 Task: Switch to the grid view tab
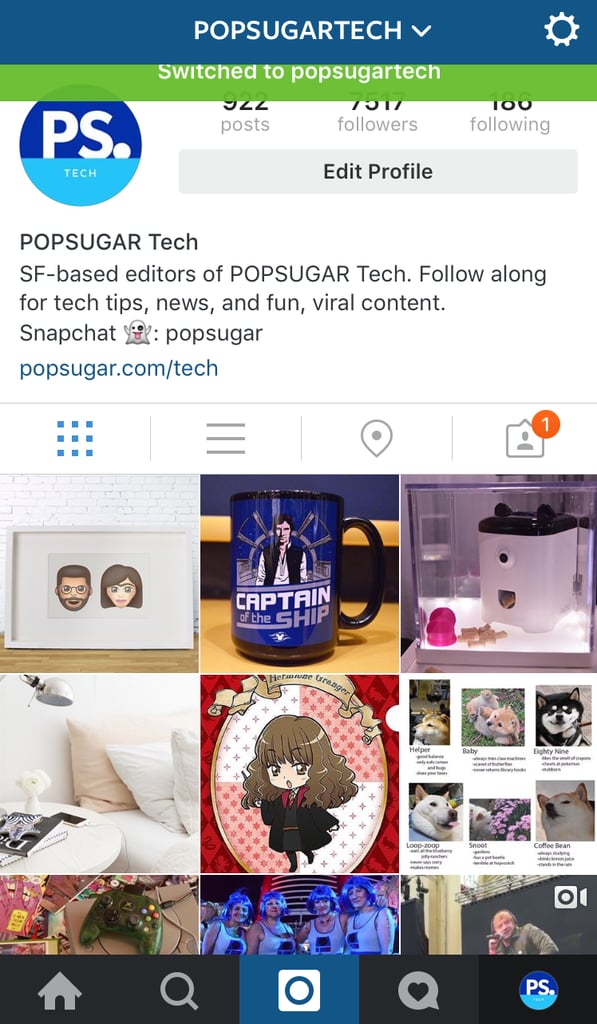pos(74,438)
